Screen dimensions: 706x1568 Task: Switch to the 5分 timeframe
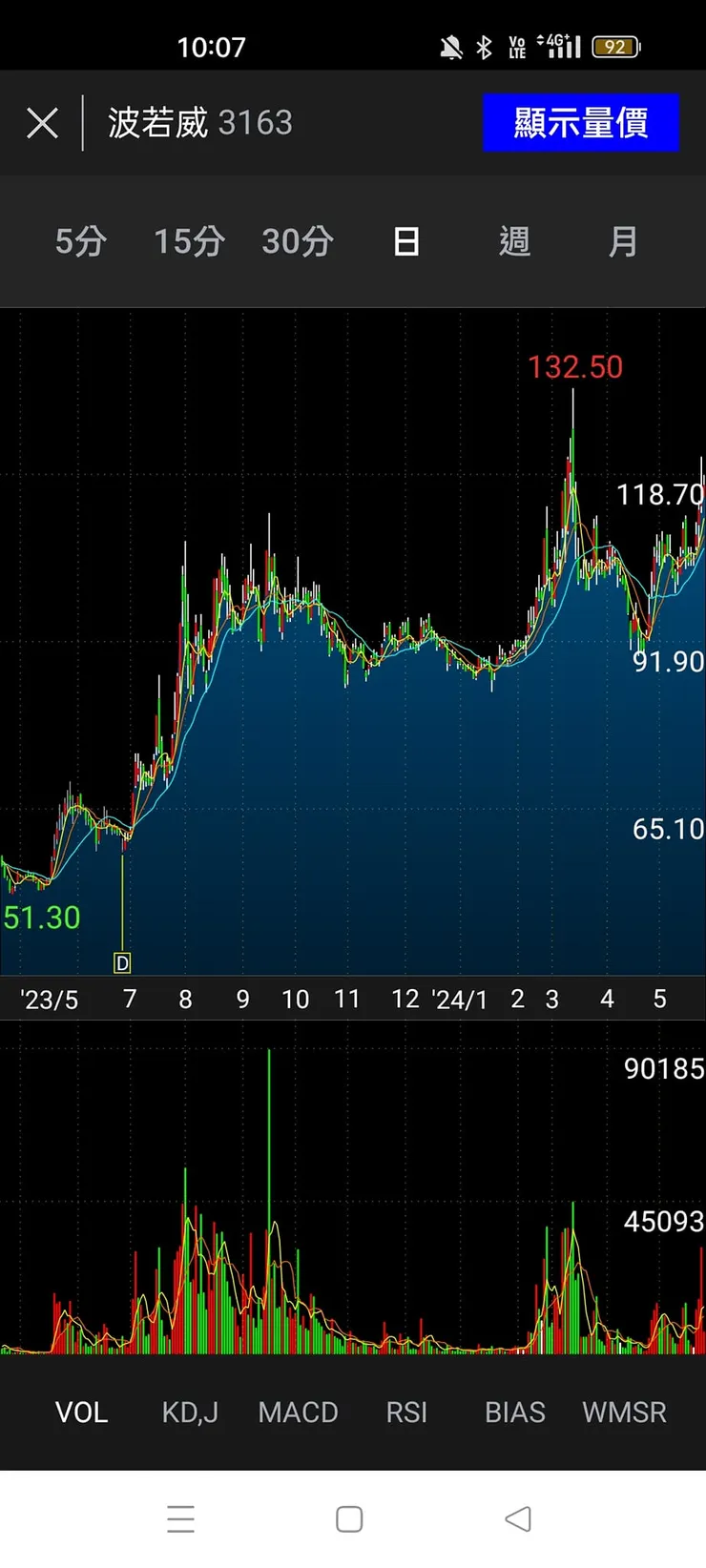(x=80, y=241)
